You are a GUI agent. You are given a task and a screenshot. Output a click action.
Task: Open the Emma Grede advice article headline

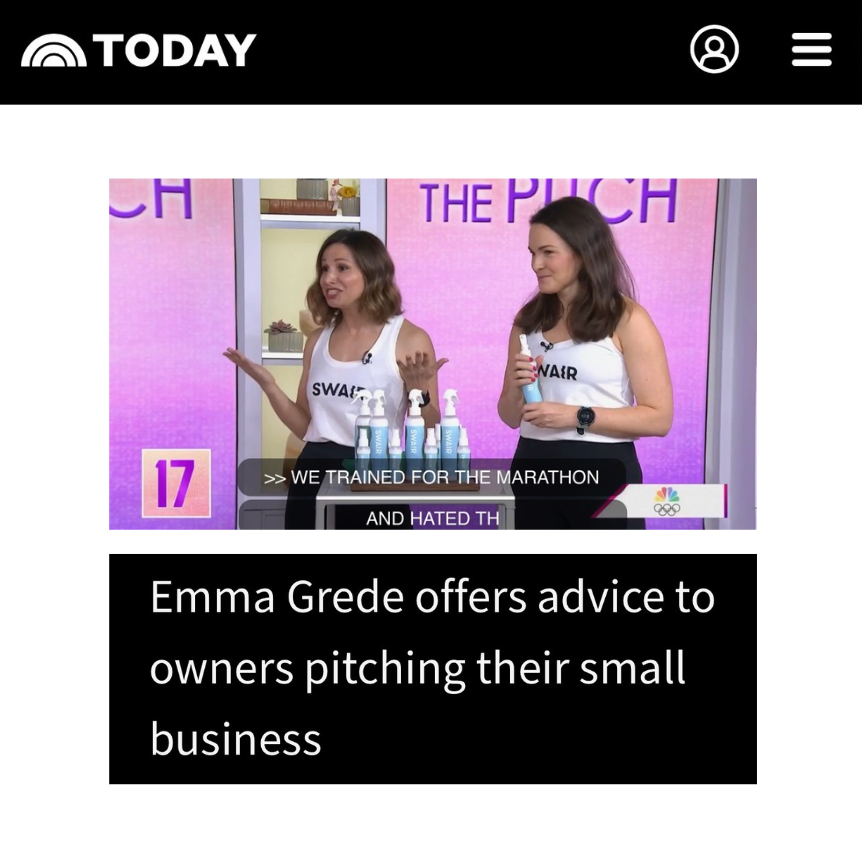tap(432, 667)
